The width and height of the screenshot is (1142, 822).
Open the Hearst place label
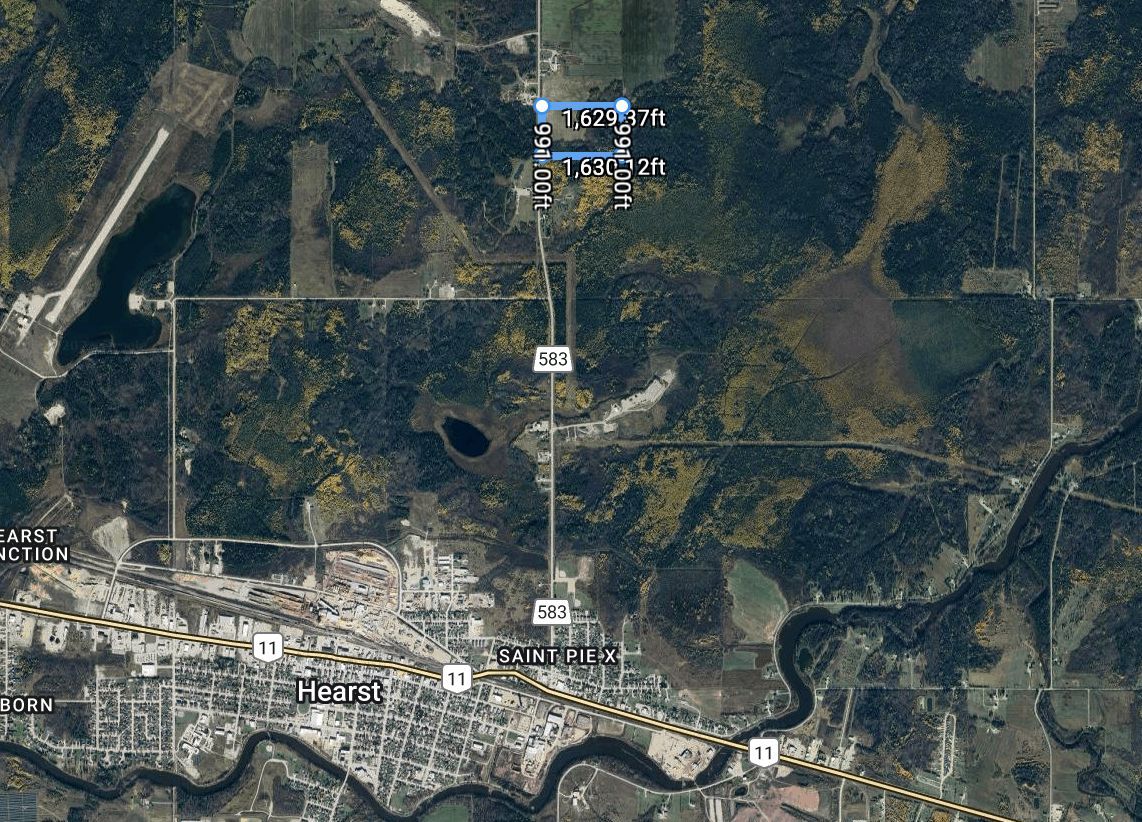point(339,691)
